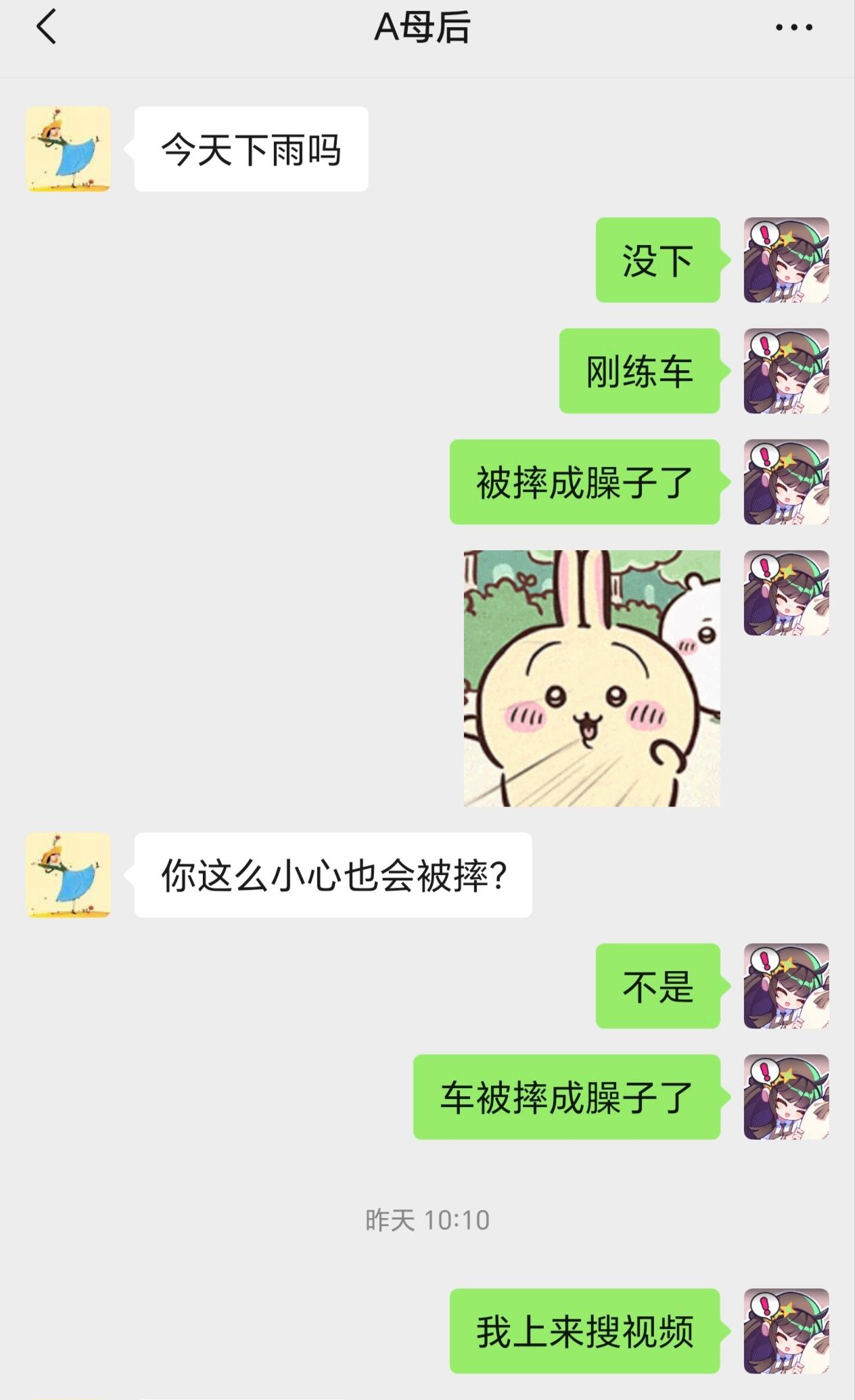Screen dimensions: 855x1400
Task: Tap the '被摔成臊子了' bubble
Action: tap(586, 482)
